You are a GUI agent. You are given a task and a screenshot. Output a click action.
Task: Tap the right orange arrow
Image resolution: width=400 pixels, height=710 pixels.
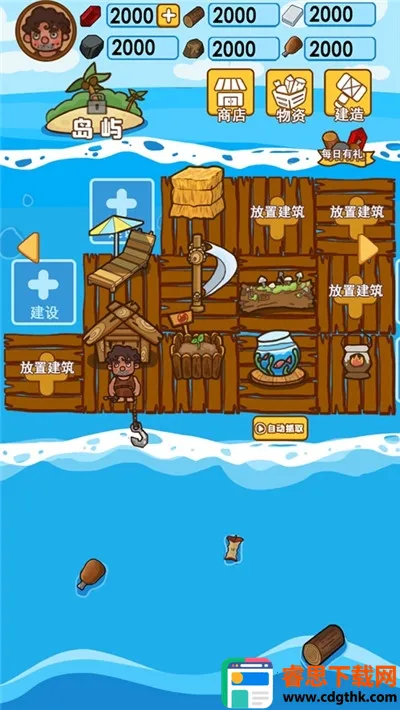pyautogui.click(x=368, y=249)
